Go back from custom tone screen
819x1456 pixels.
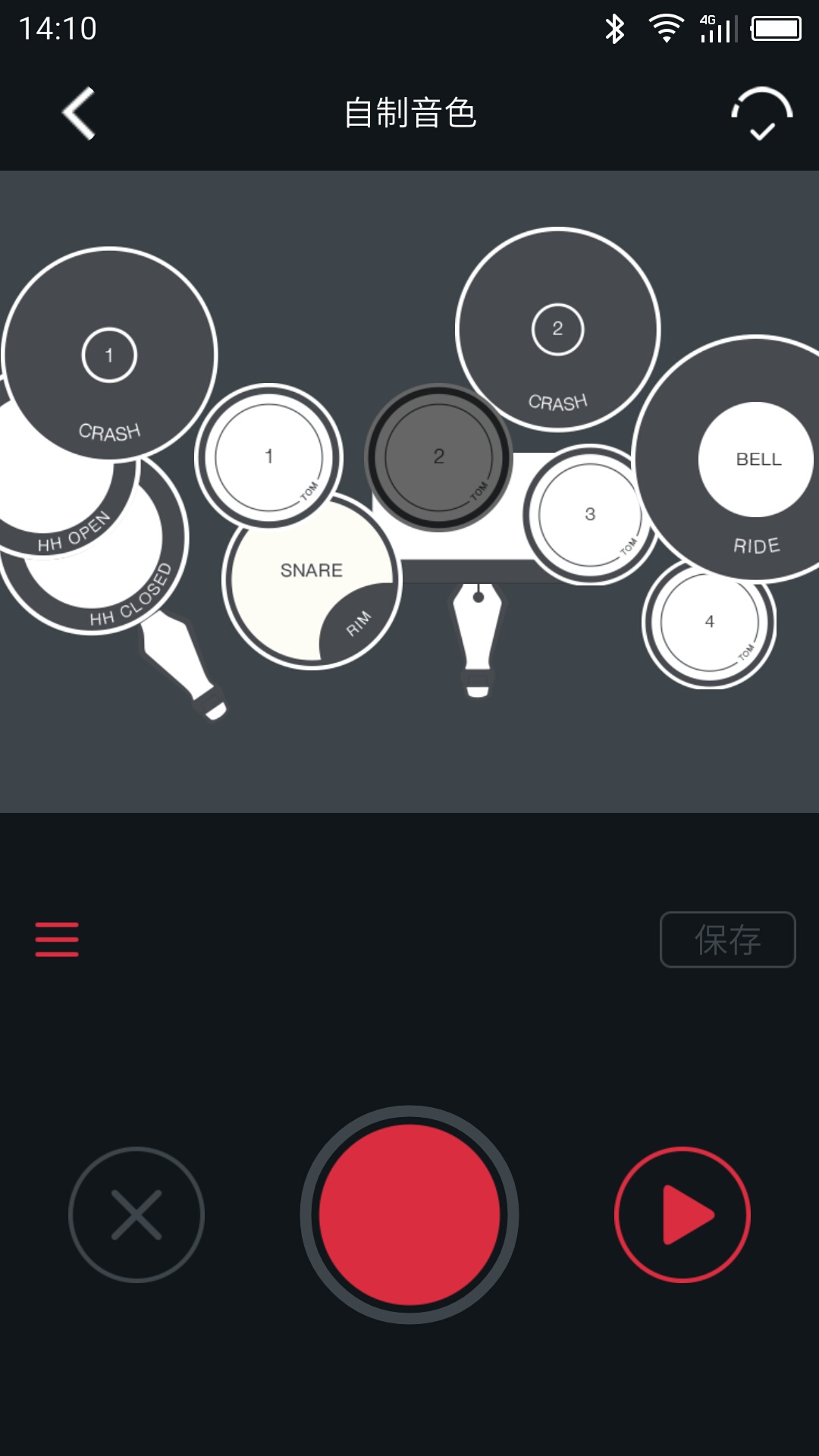point(79,113)
